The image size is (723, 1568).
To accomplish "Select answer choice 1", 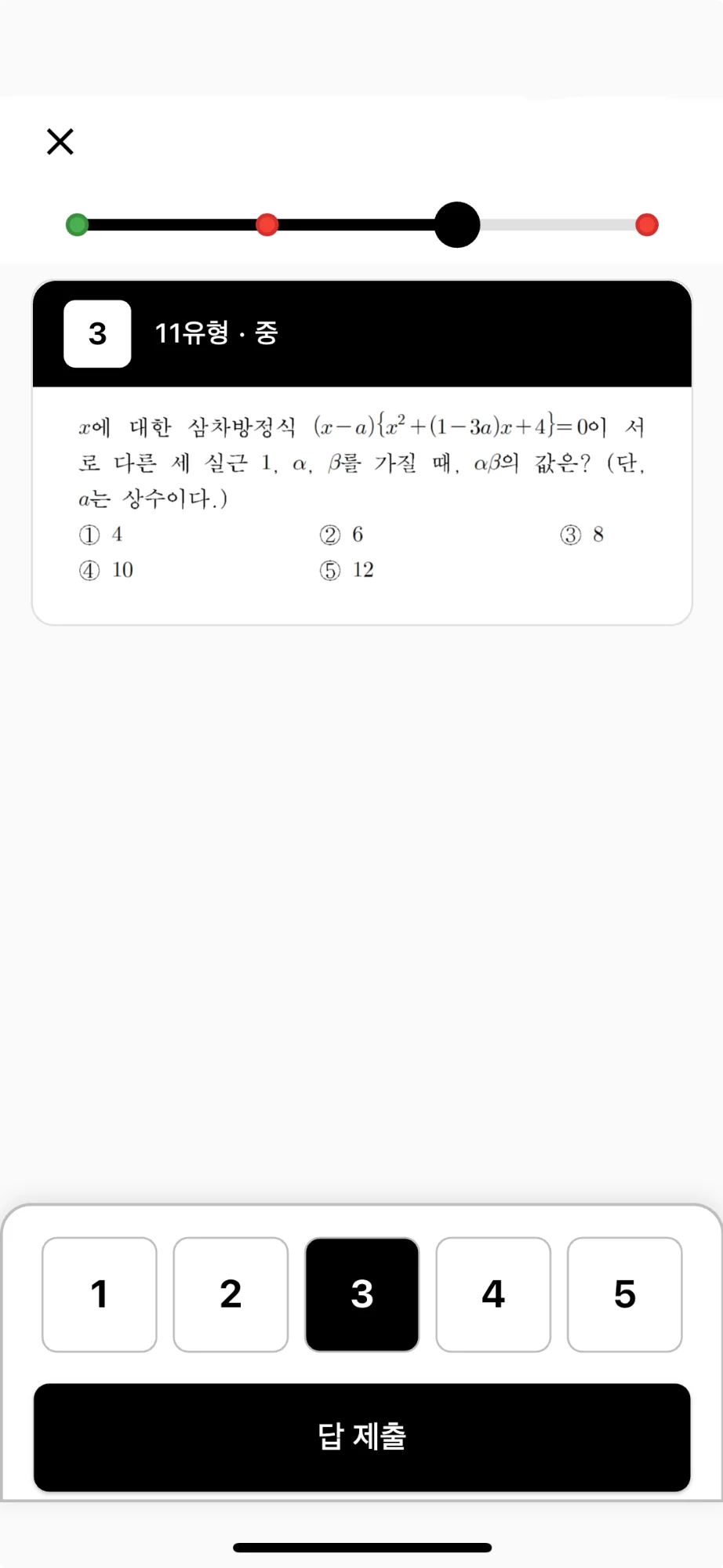I will tap(99, 1294).
